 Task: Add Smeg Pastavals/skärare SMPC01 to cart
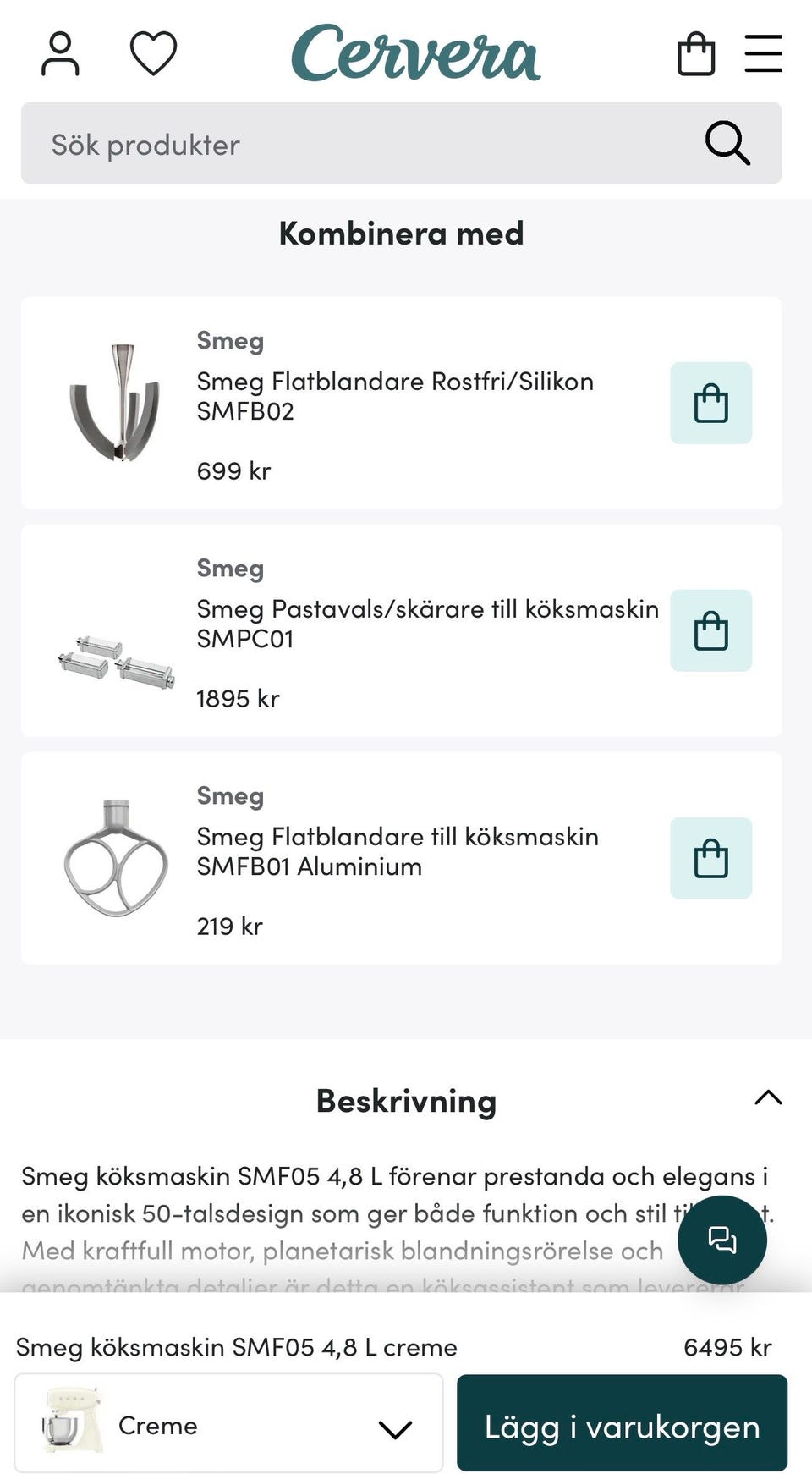710,630
